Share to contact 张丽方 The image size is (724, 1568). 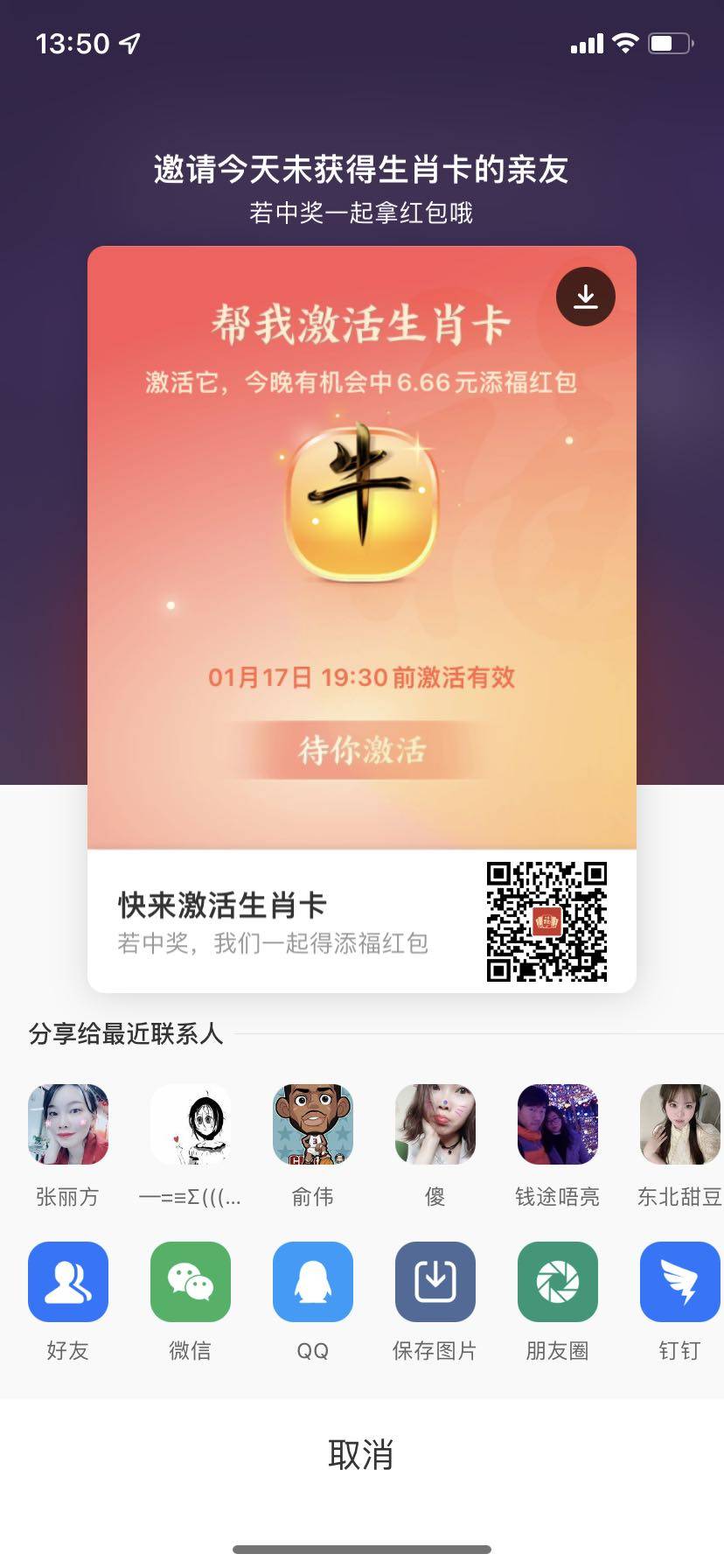[68, 1124]
